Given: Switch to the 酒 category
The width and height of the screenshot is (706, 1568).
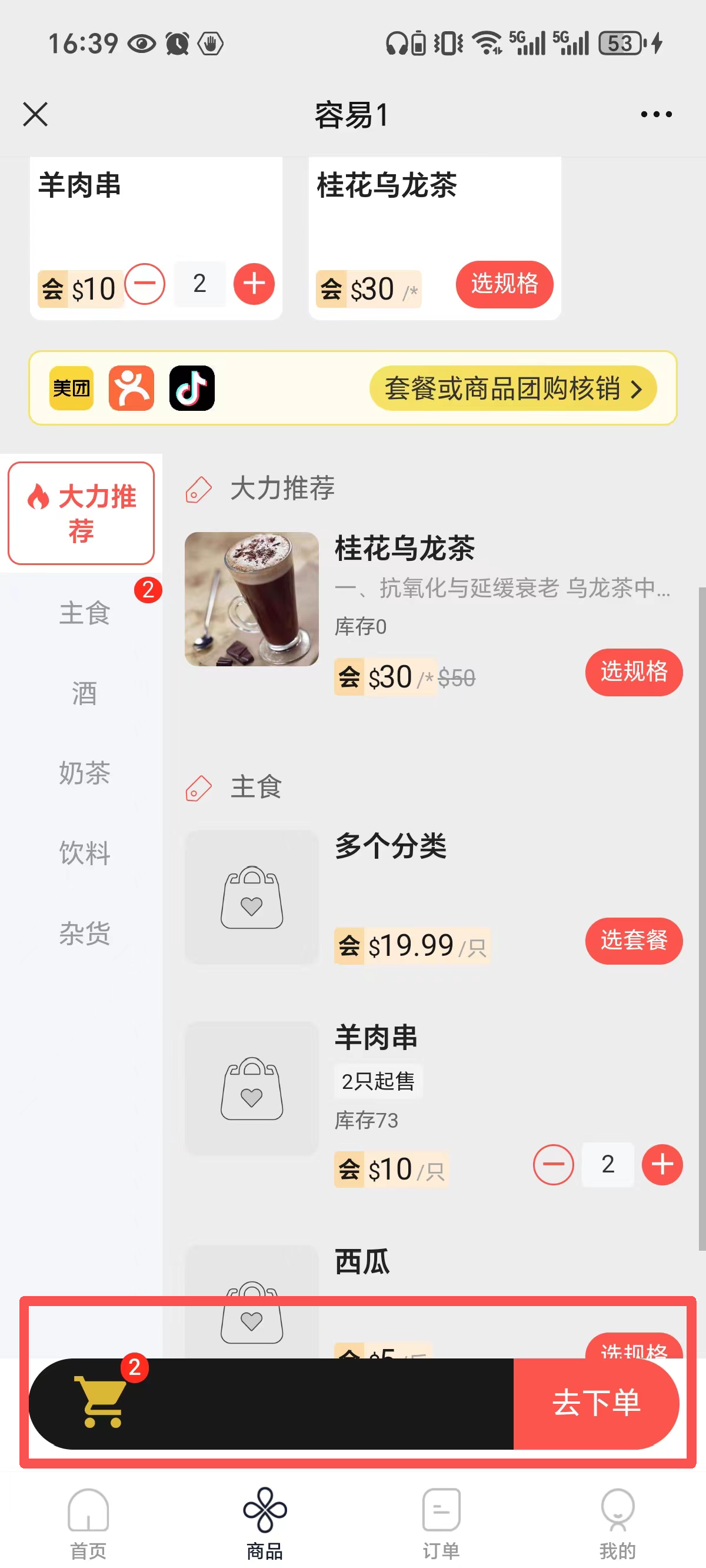Looking at the screenshot, I should point(84,693).
